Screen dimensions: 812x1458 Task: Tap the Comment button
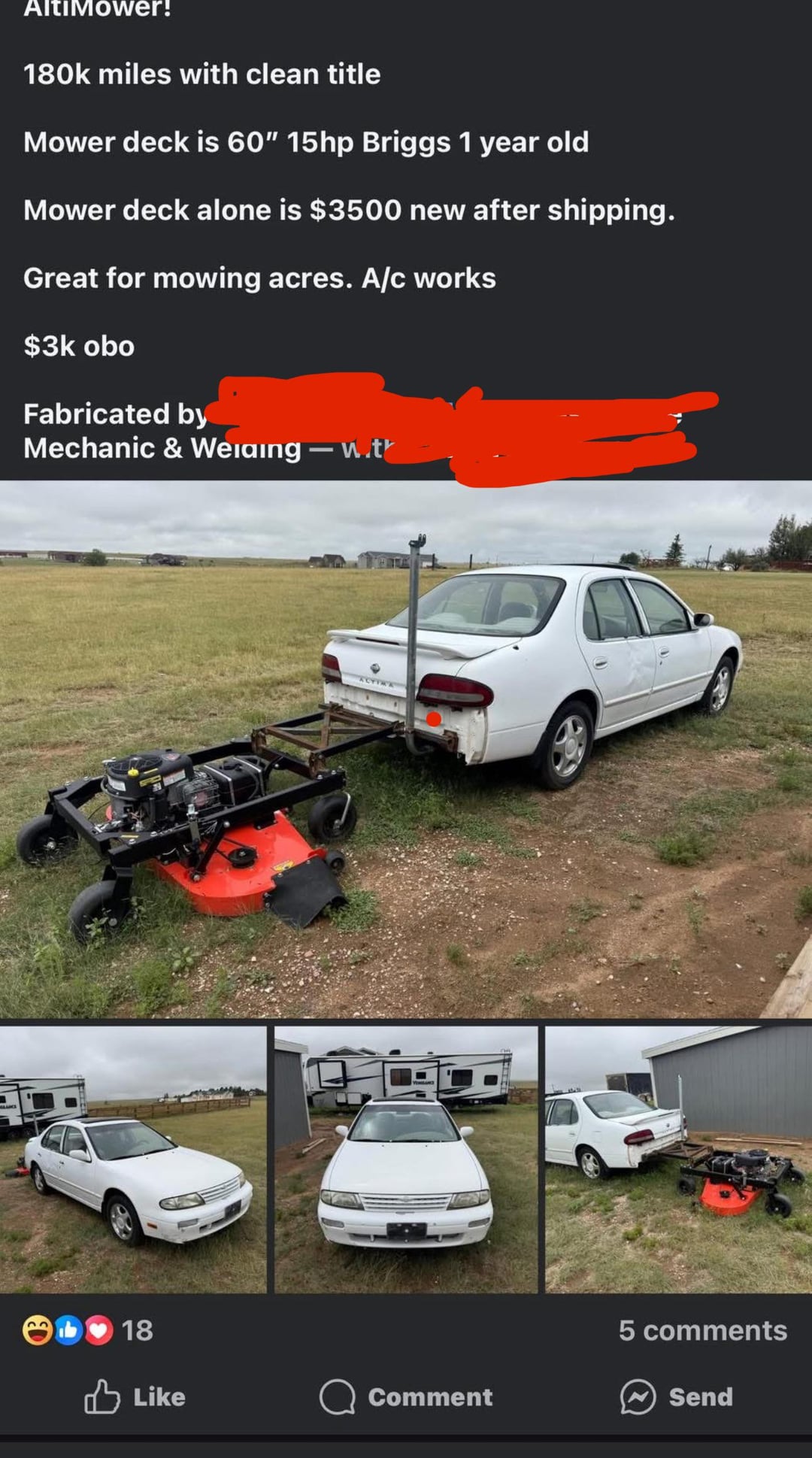[406, 1396]
